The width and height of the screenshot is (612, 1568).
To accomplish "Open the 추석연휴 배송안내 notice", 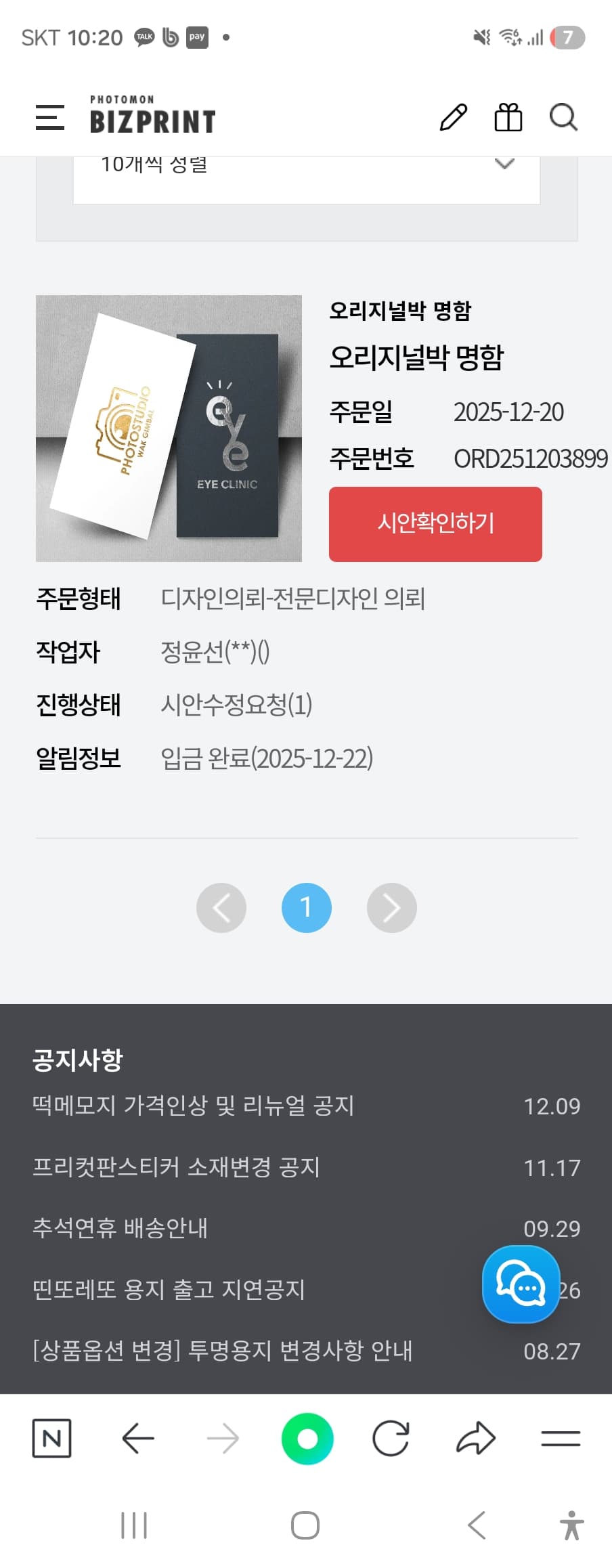I will [x=121, y=1229].
